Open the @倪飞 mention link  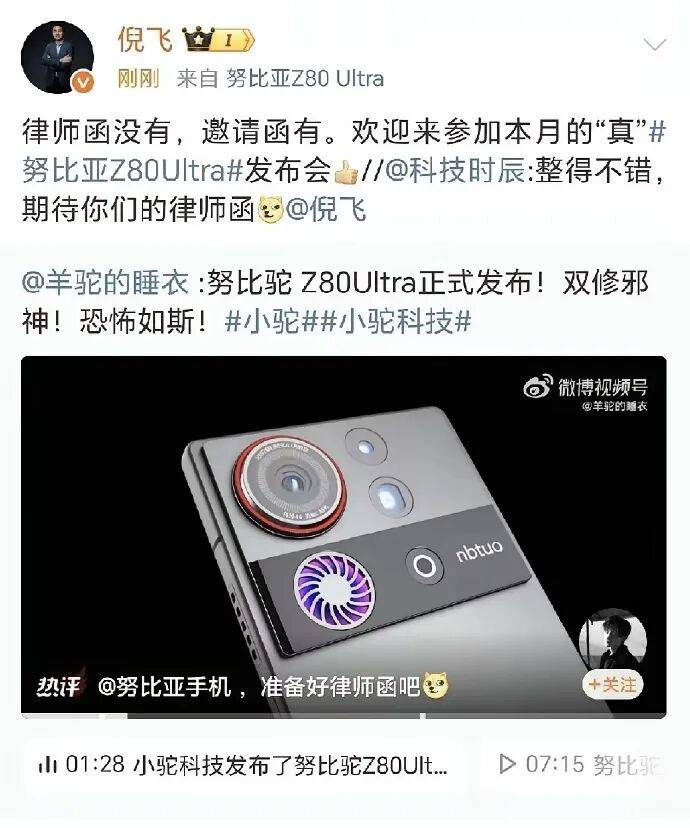[x=326, y=210]
